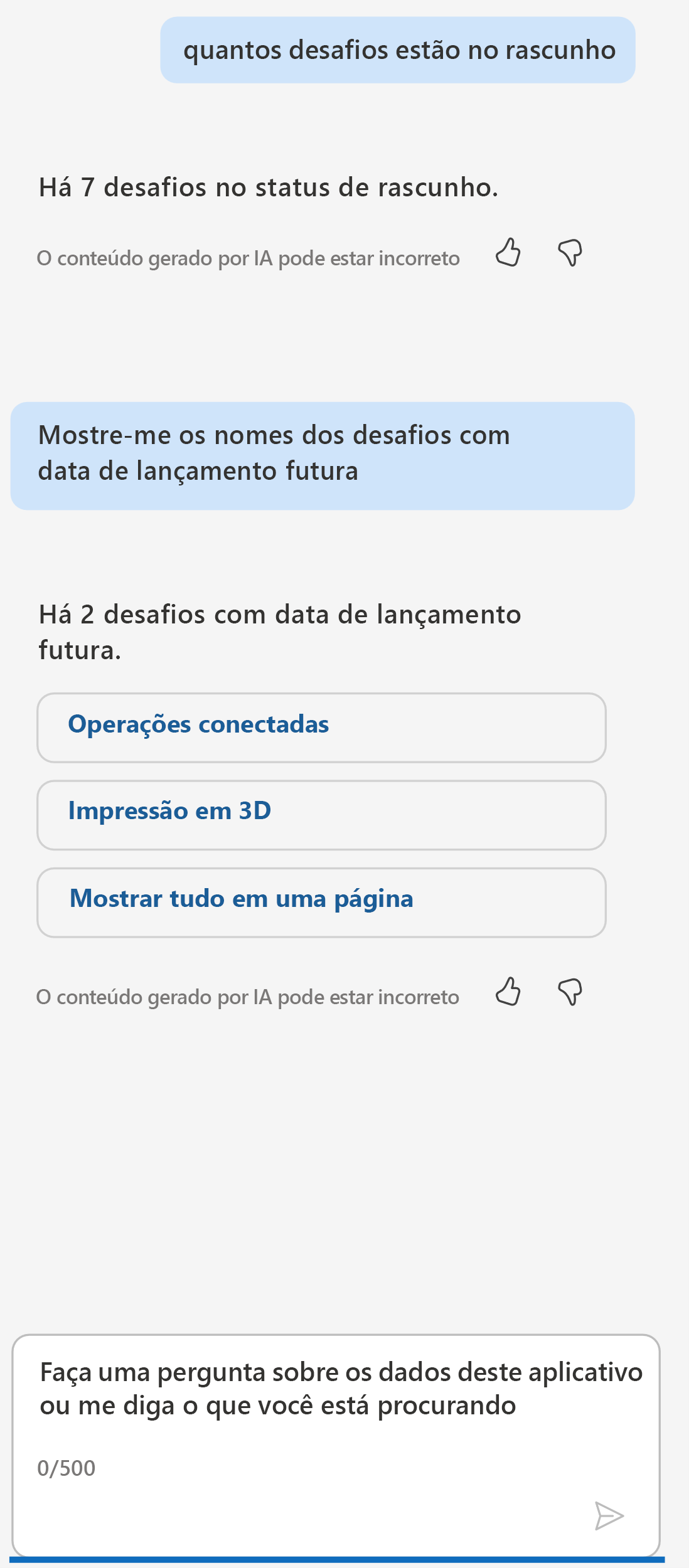This screenshot has width=689, height=1568.
Task: Open the Impressão em 3D challenge
Action: (x=321, y=815)
